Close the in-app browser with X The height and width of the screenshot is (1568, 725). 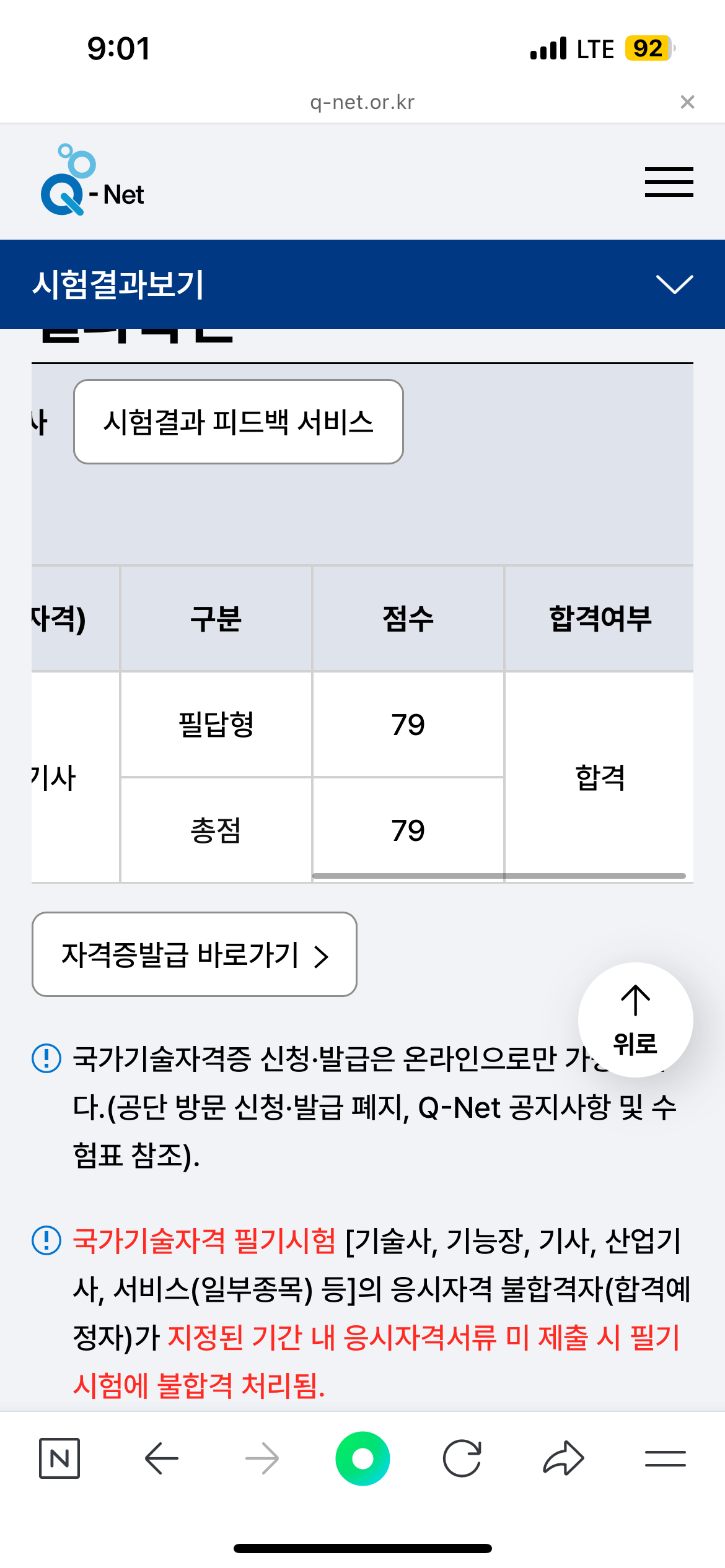687,102
